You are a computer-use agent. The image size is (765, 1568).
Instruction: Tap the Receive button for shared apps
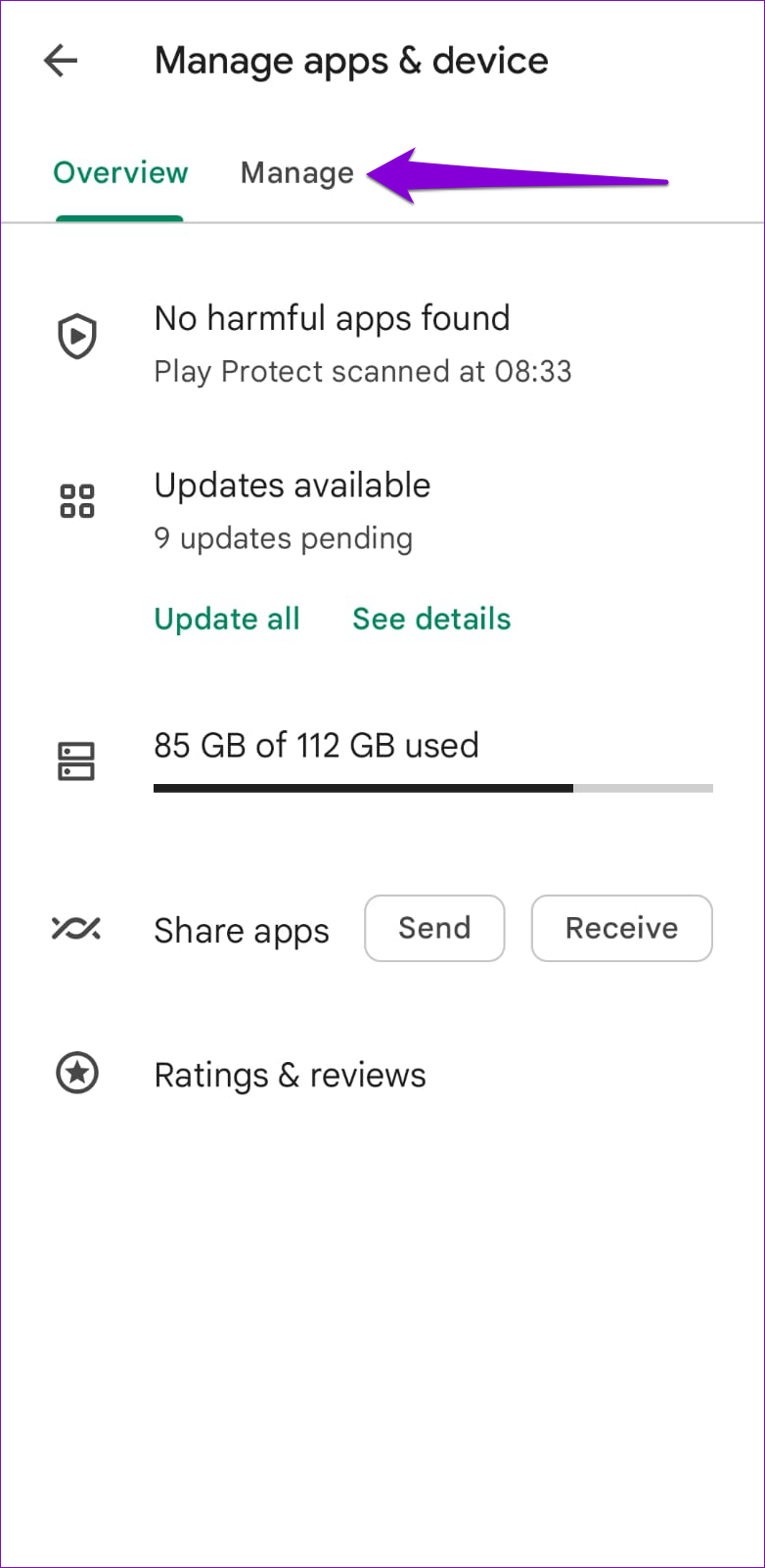coord(621,928)
